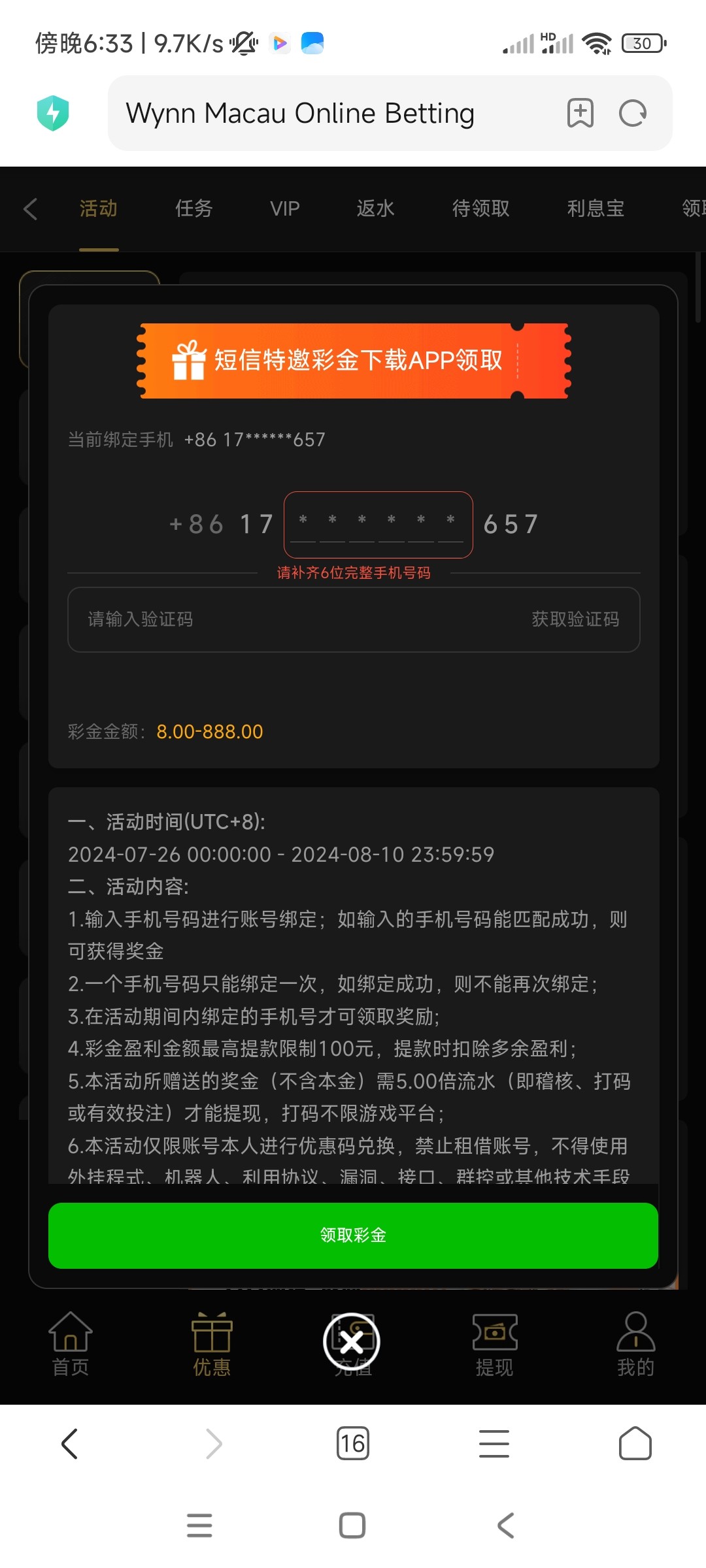
Task: Open the browser tab switcher showing 16
Action: (352, 1443)
